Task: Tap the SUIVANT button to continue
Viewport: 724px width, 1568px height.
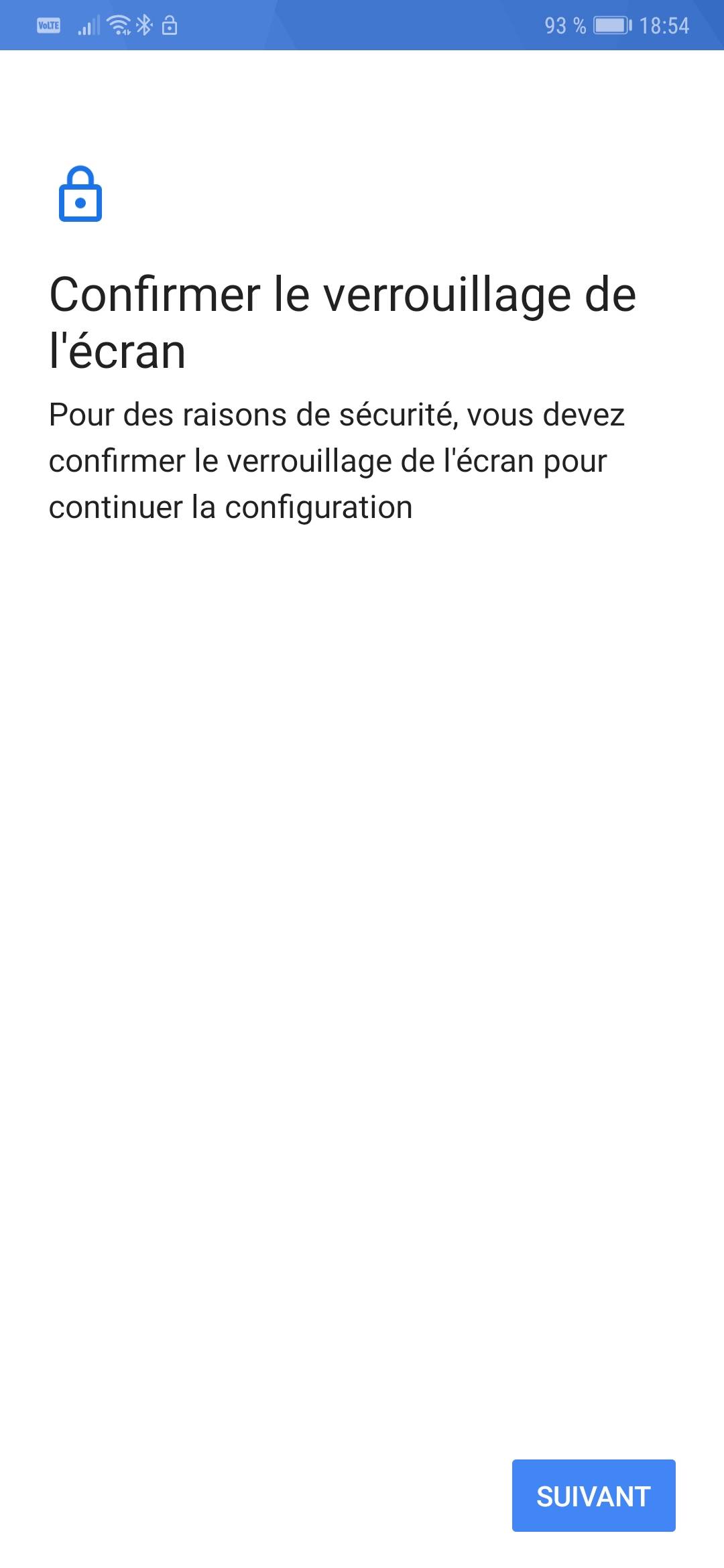Action: coord(593,1495)
